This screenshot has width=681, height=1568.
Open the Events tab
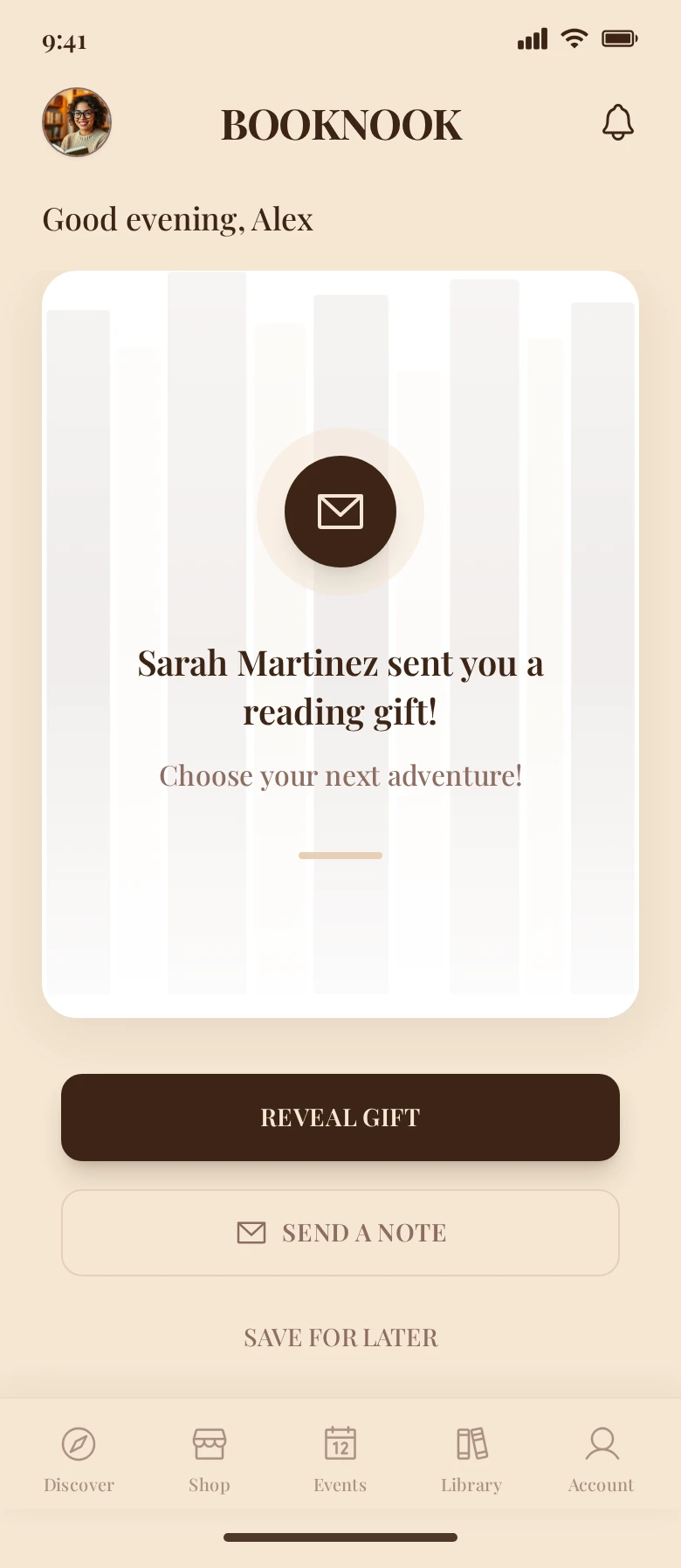click(340, 1458)
